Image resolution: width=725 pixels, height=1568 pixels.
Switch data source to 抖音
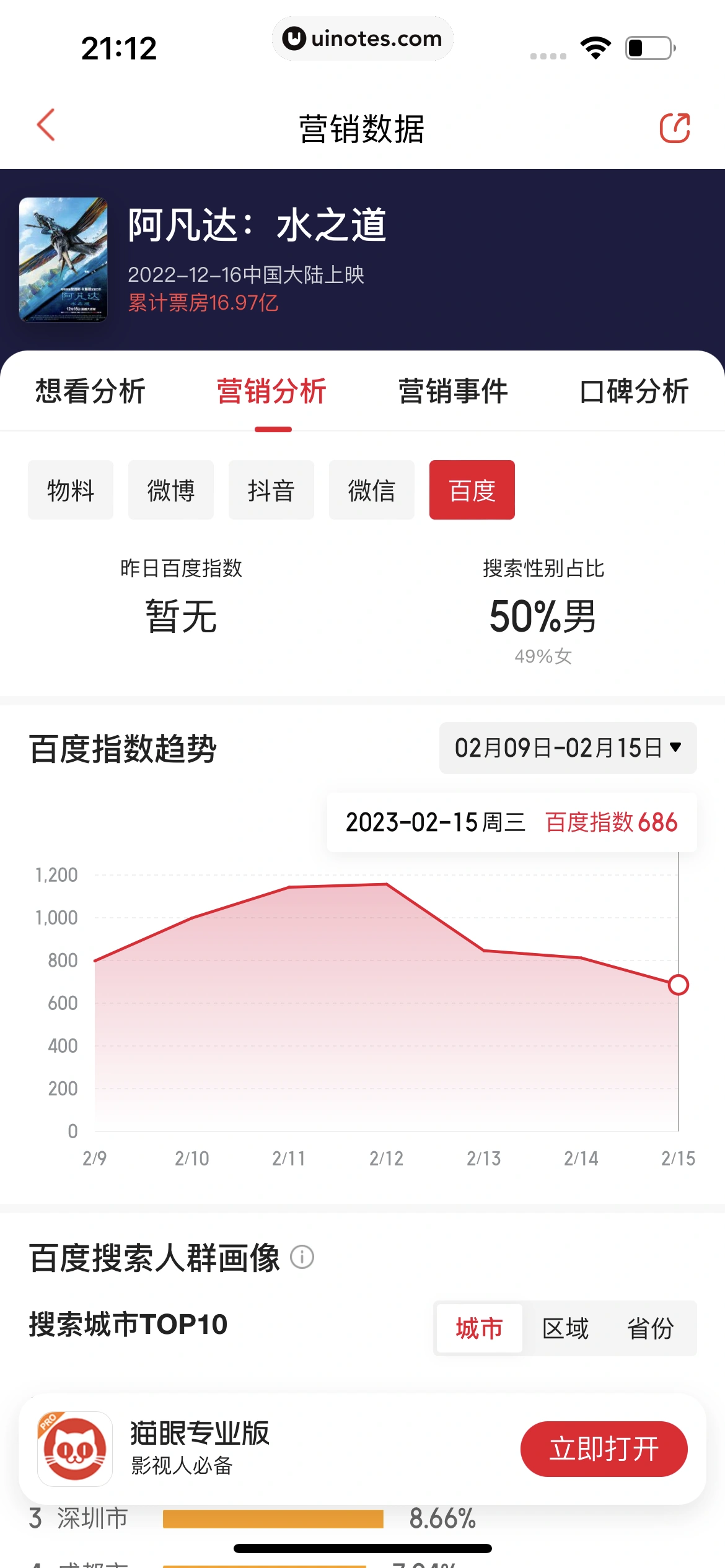click(x=271, y=490)
